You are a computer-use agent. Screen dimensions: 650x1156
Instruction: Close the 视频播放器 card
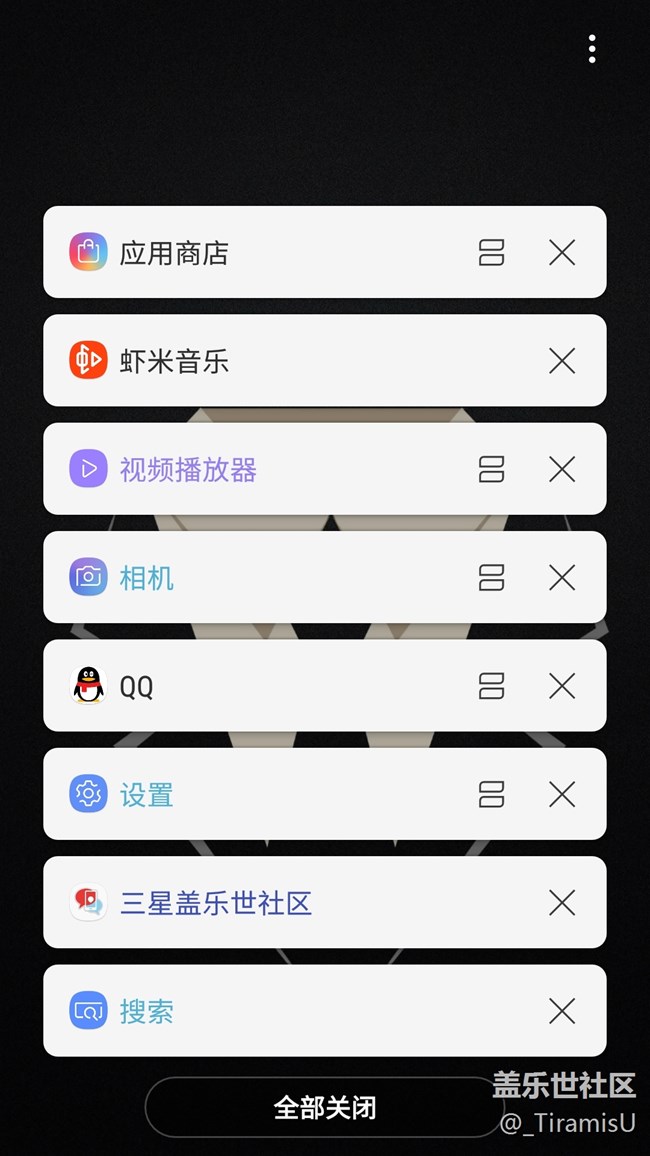point(562,469)
